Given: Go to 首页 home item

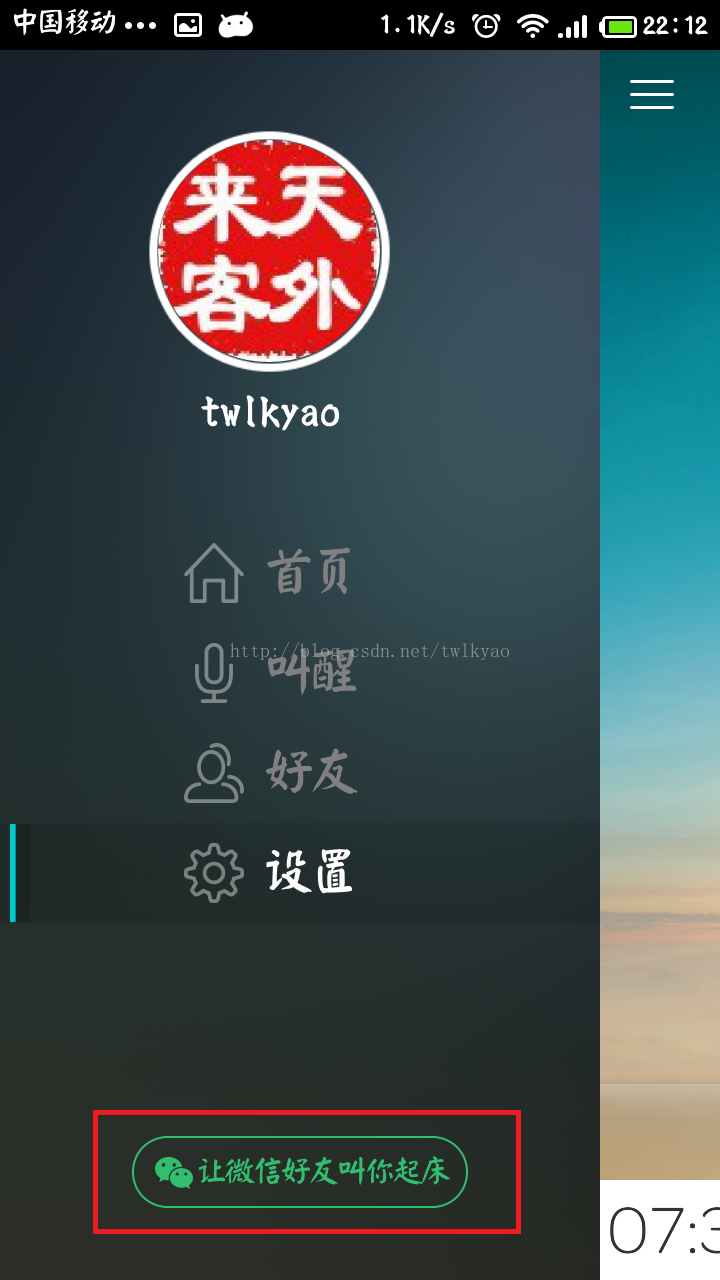Looking at the screenshot, I should click(x=270, y=573).
